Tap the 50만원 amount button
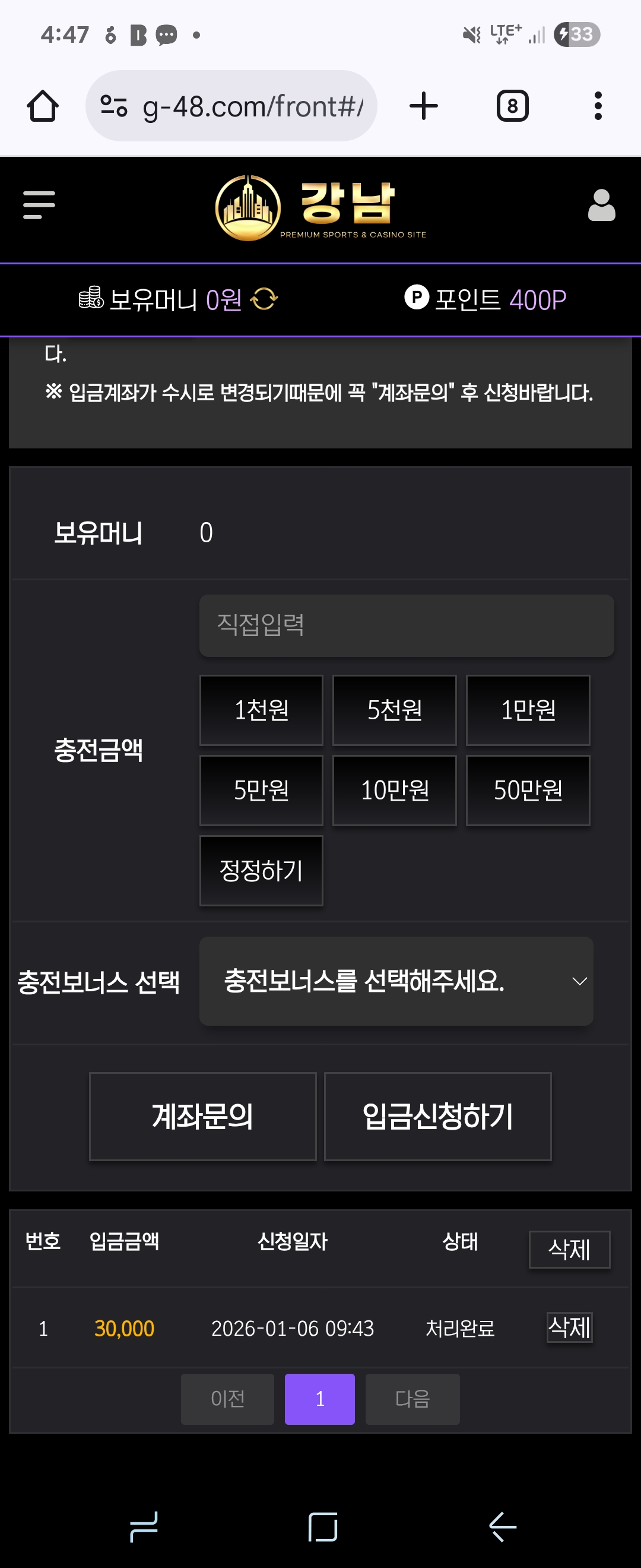This screenshot has height=1568, width=641. coord(527,790)
